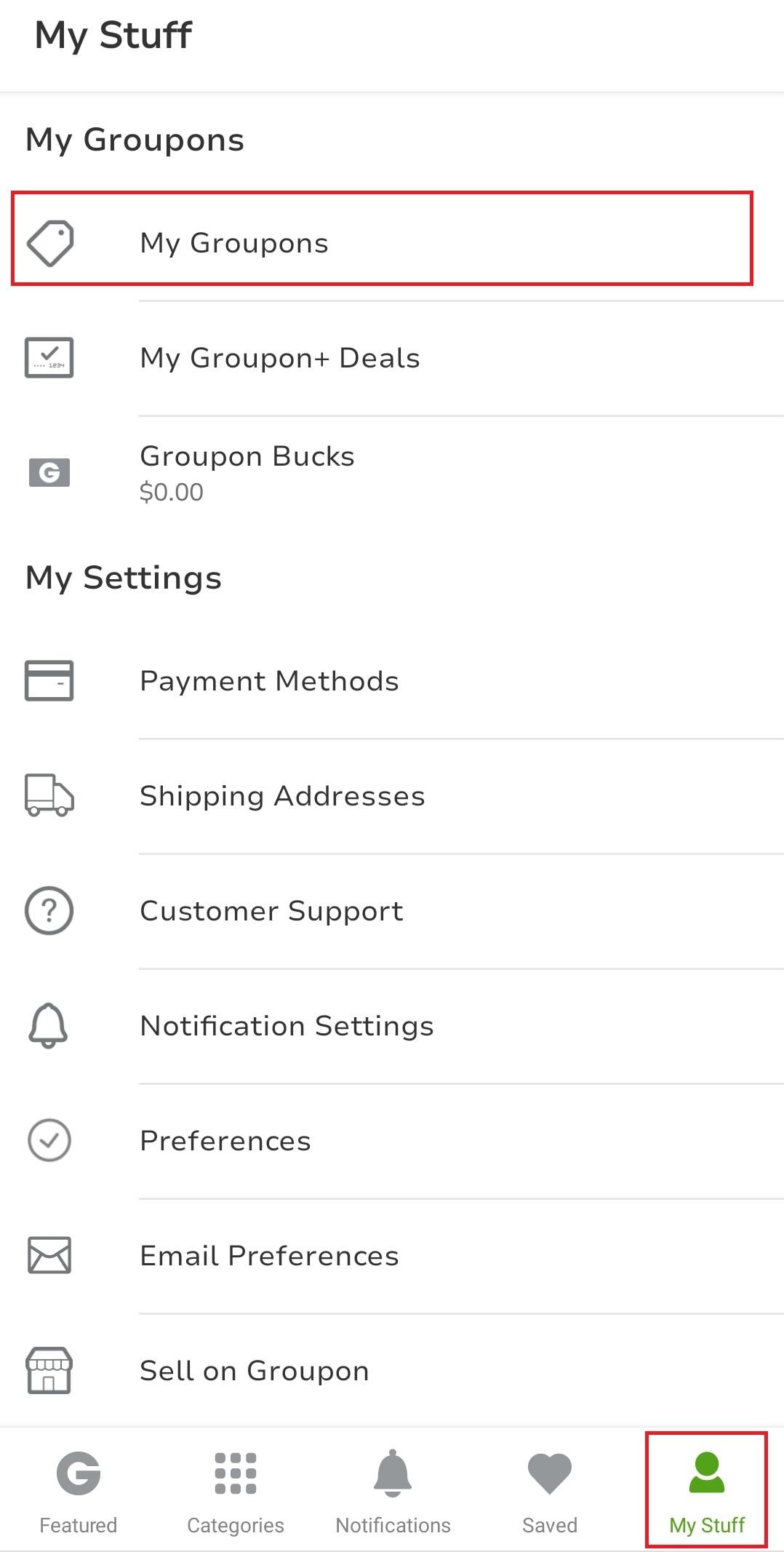Click the Sell on Groupon storefront icon
This screenshot has width=784, height=1552.
click(x=49, y=1369)
